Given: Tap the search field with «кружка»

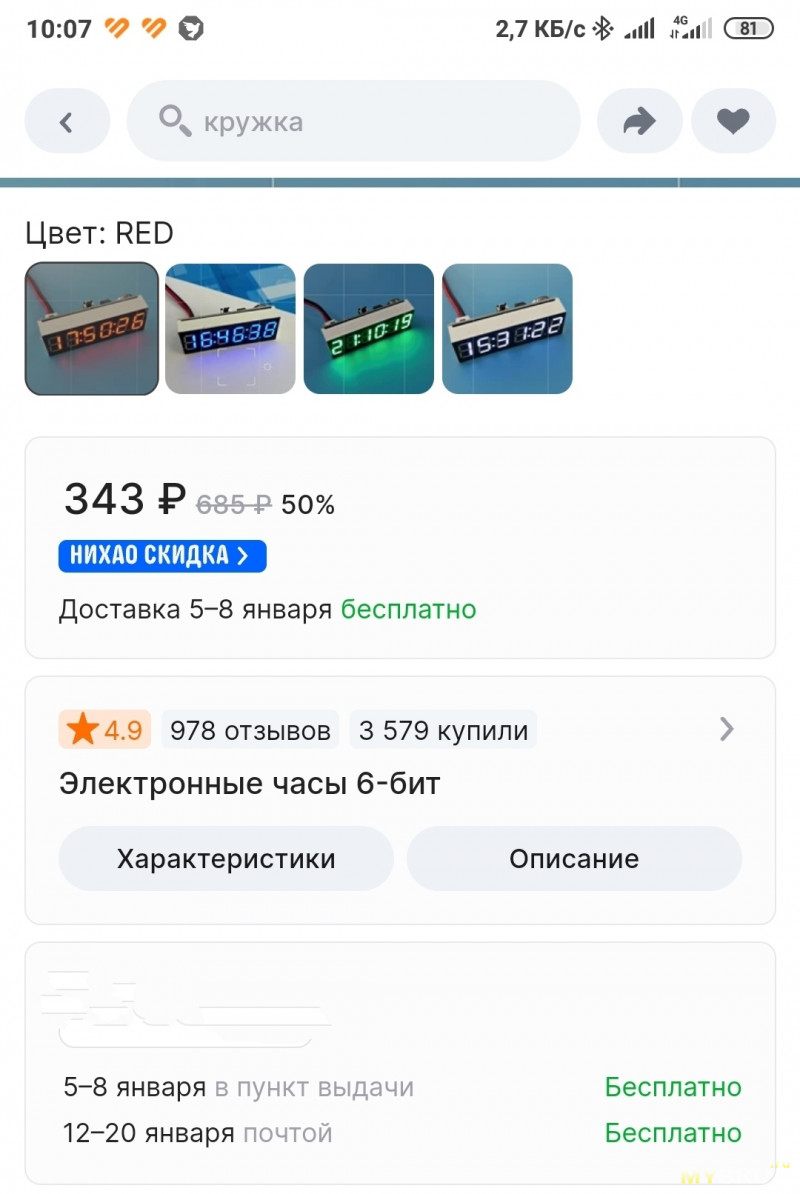Looking at the screenshot, I should click(x=353, y=122).
